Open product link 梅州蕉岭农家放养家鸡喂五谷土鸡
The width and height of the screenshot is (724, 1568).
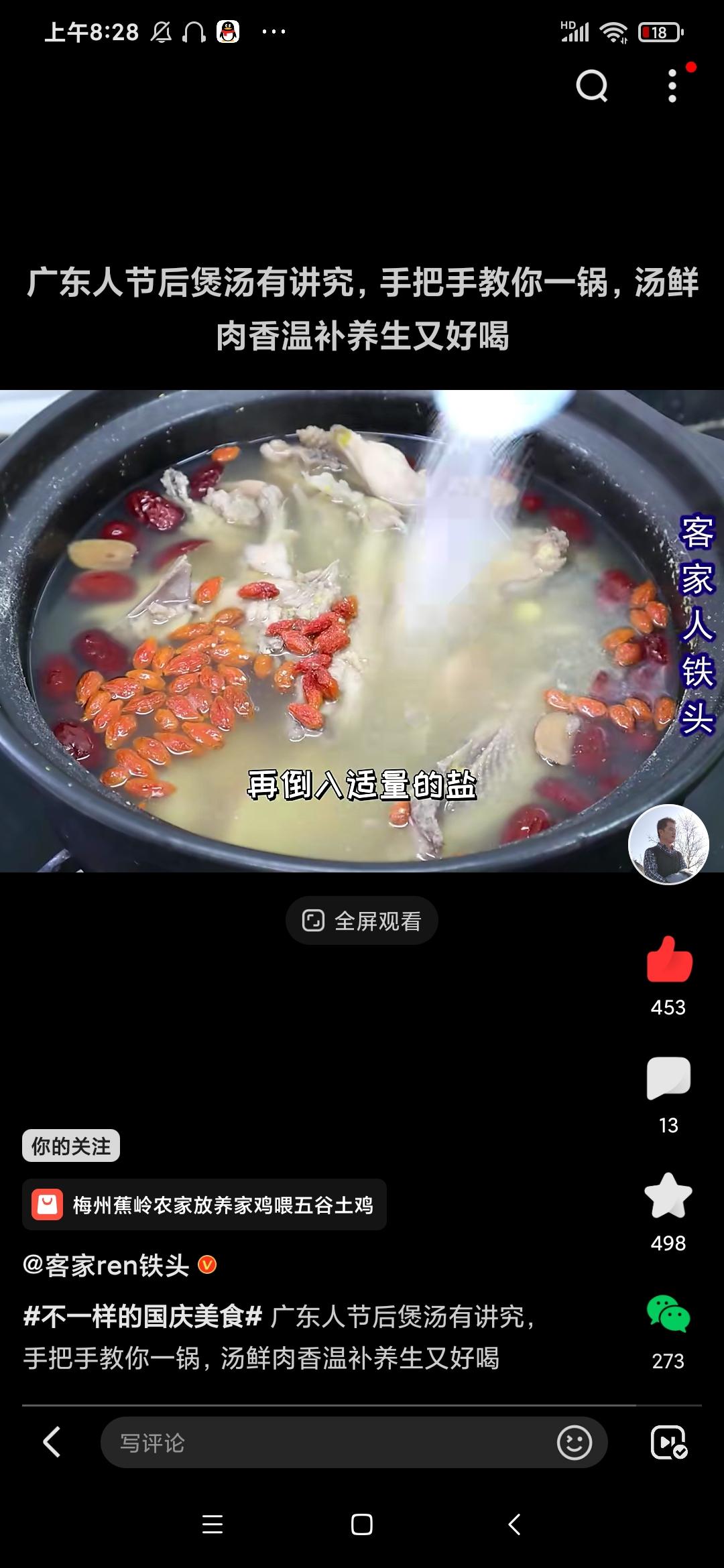pyautogui.click(x=204, y=1205)
